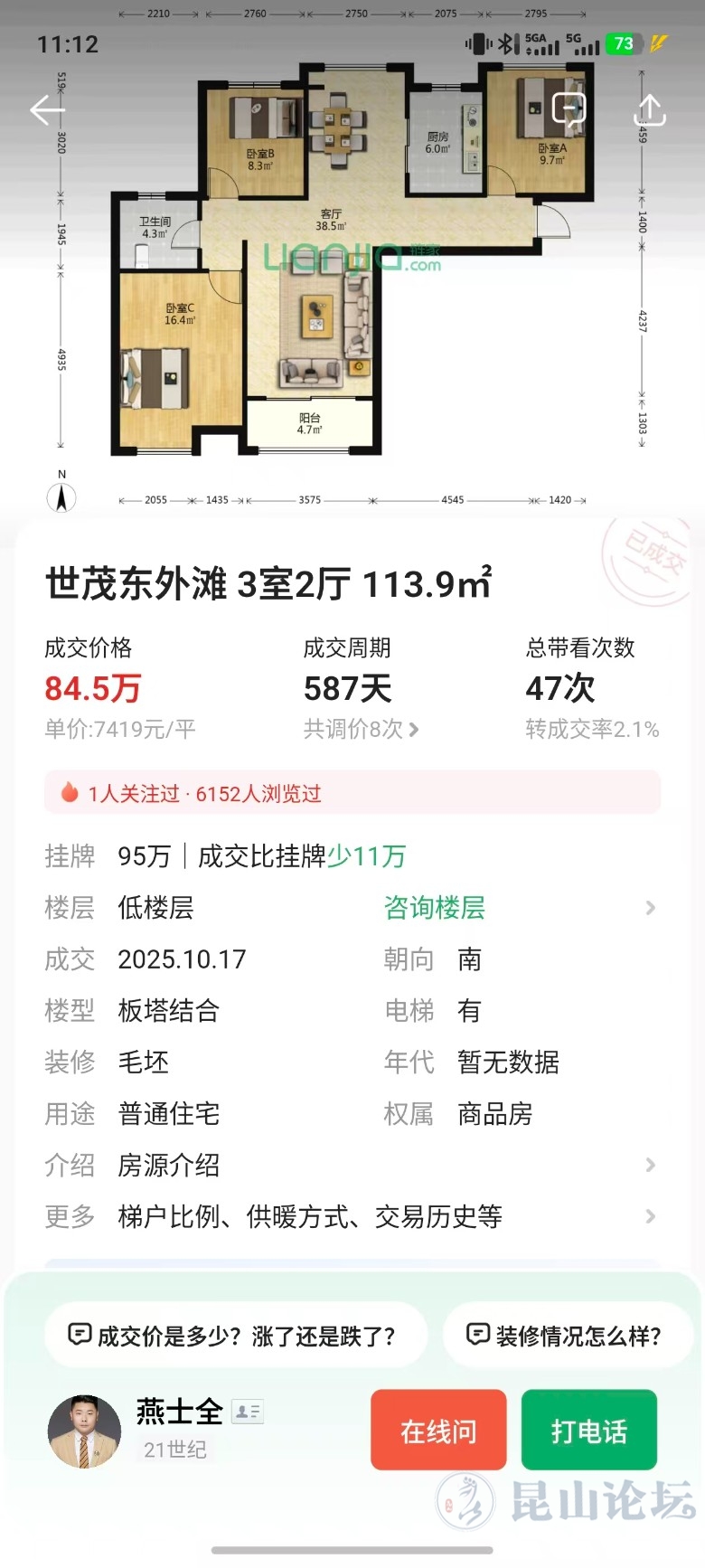Select the 装修情况怎么样? question chip

click(x=566, y=1335)
